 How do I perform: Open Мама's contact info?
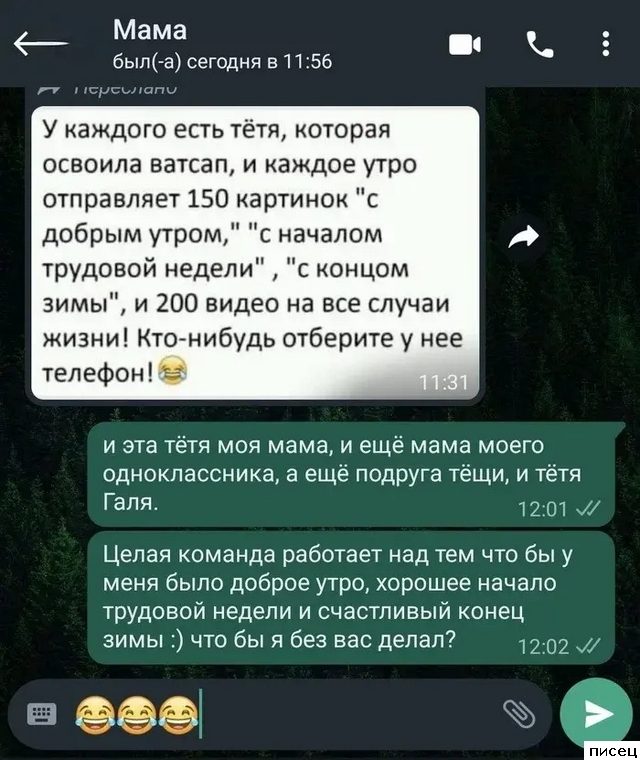click(x=222, y=44)
